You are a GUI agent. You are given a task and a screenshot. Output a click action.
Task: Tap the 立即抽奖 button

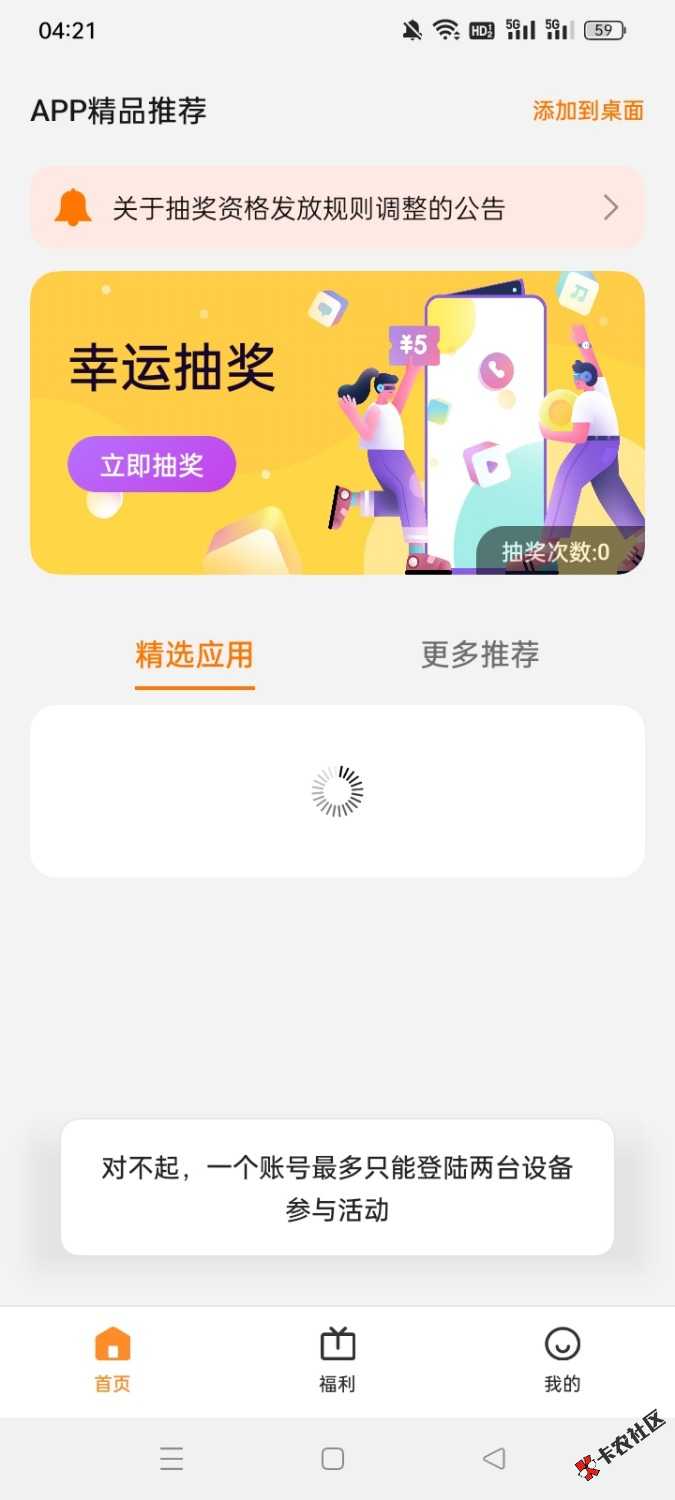click(152, 464)
